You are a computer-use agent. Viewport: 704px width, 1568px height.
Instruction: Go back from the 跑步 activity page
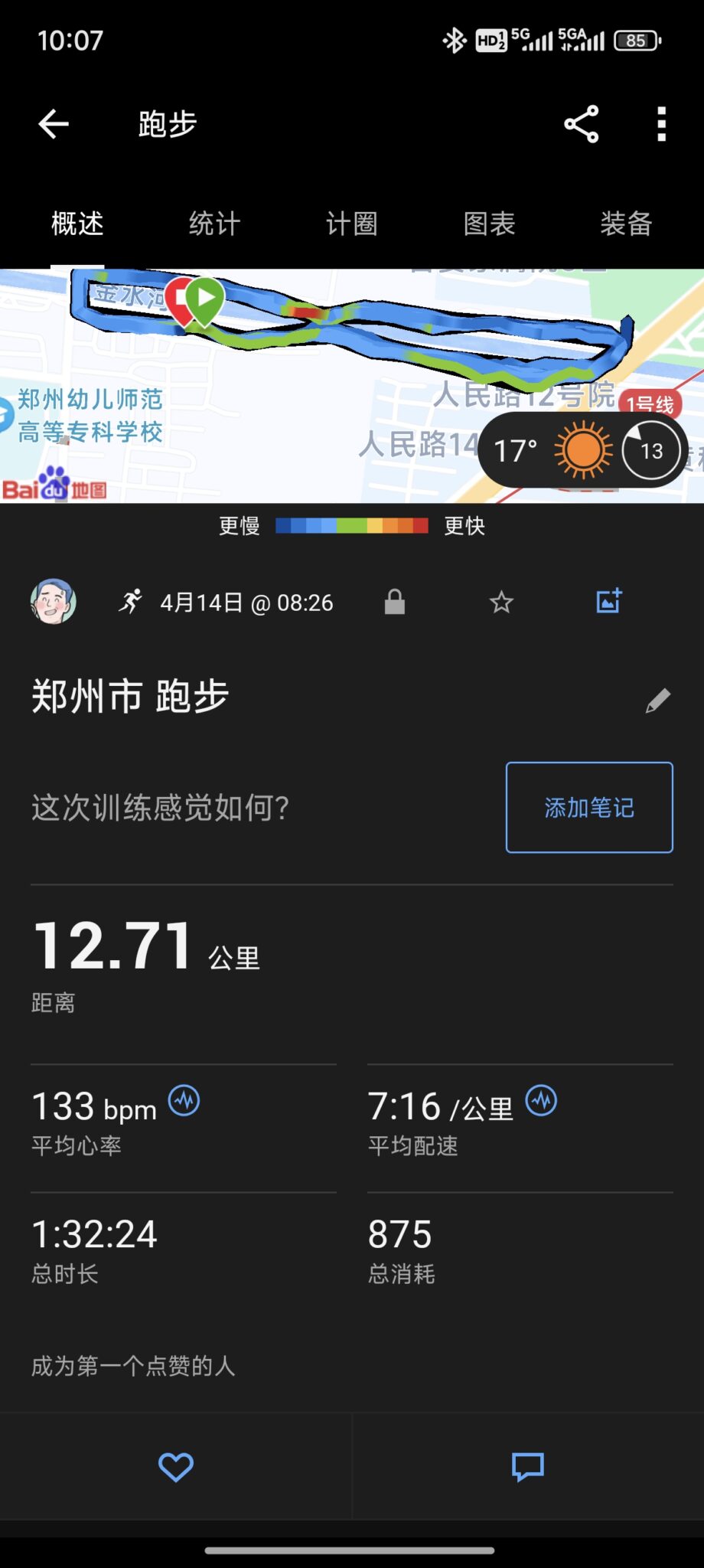(x=54, y=124)
